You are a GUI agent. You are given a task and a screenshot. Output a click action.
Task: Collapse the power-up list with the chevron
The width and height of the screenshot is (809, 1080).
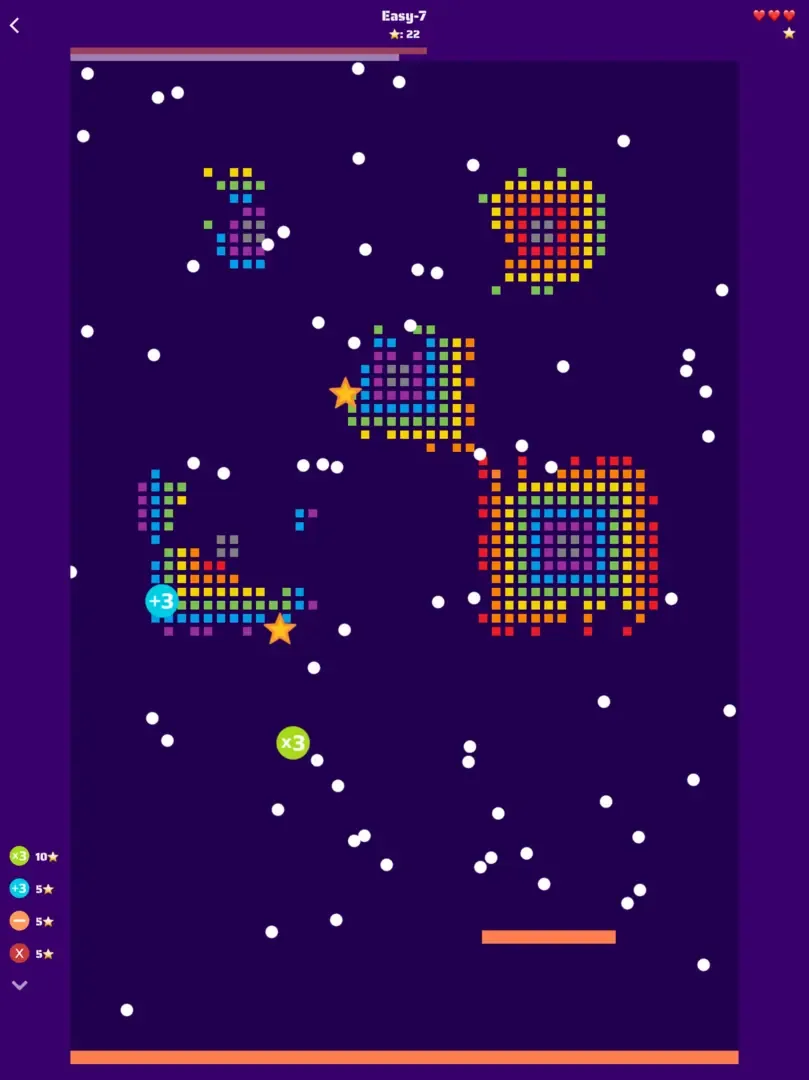click(19, 986)
